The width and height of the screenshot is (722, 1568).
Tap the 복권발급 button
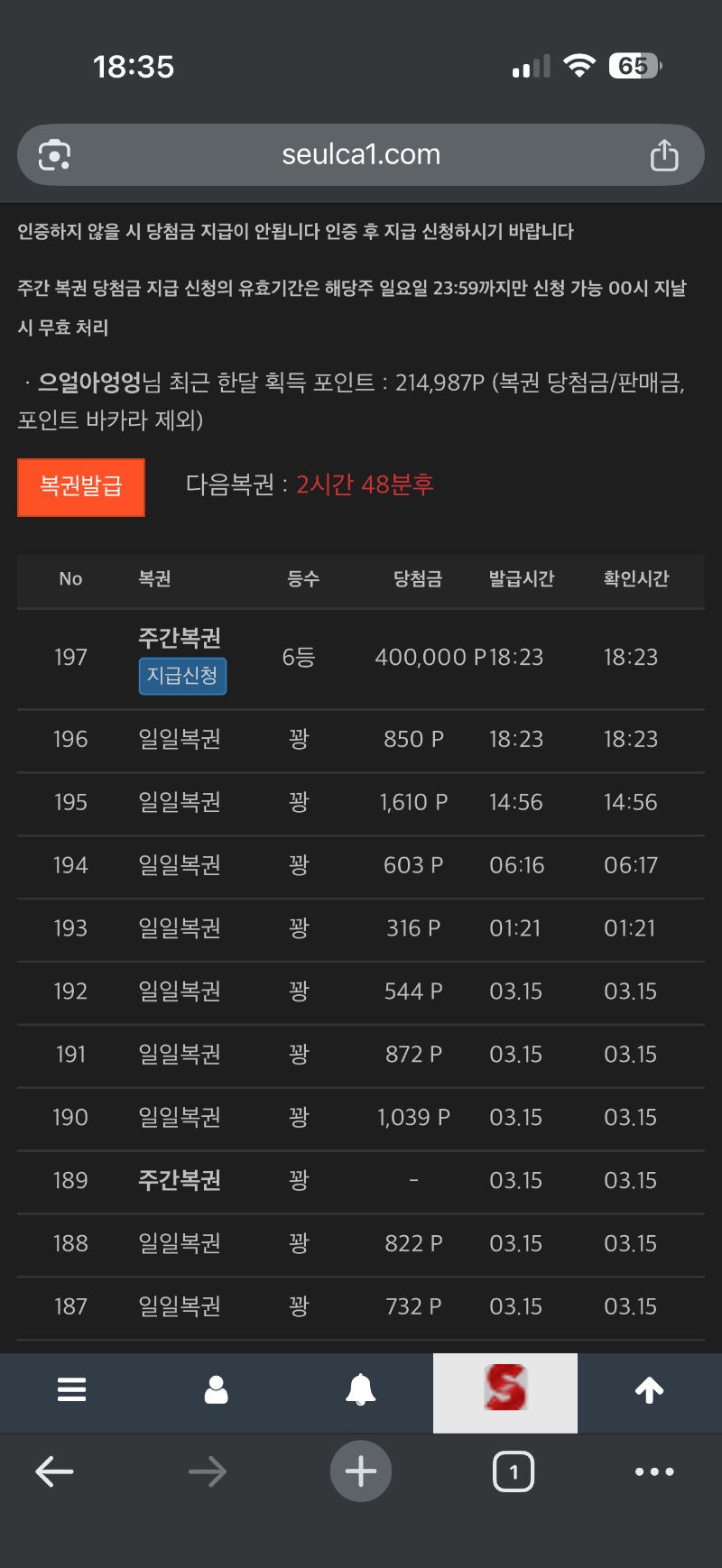(x=81, y=487)
